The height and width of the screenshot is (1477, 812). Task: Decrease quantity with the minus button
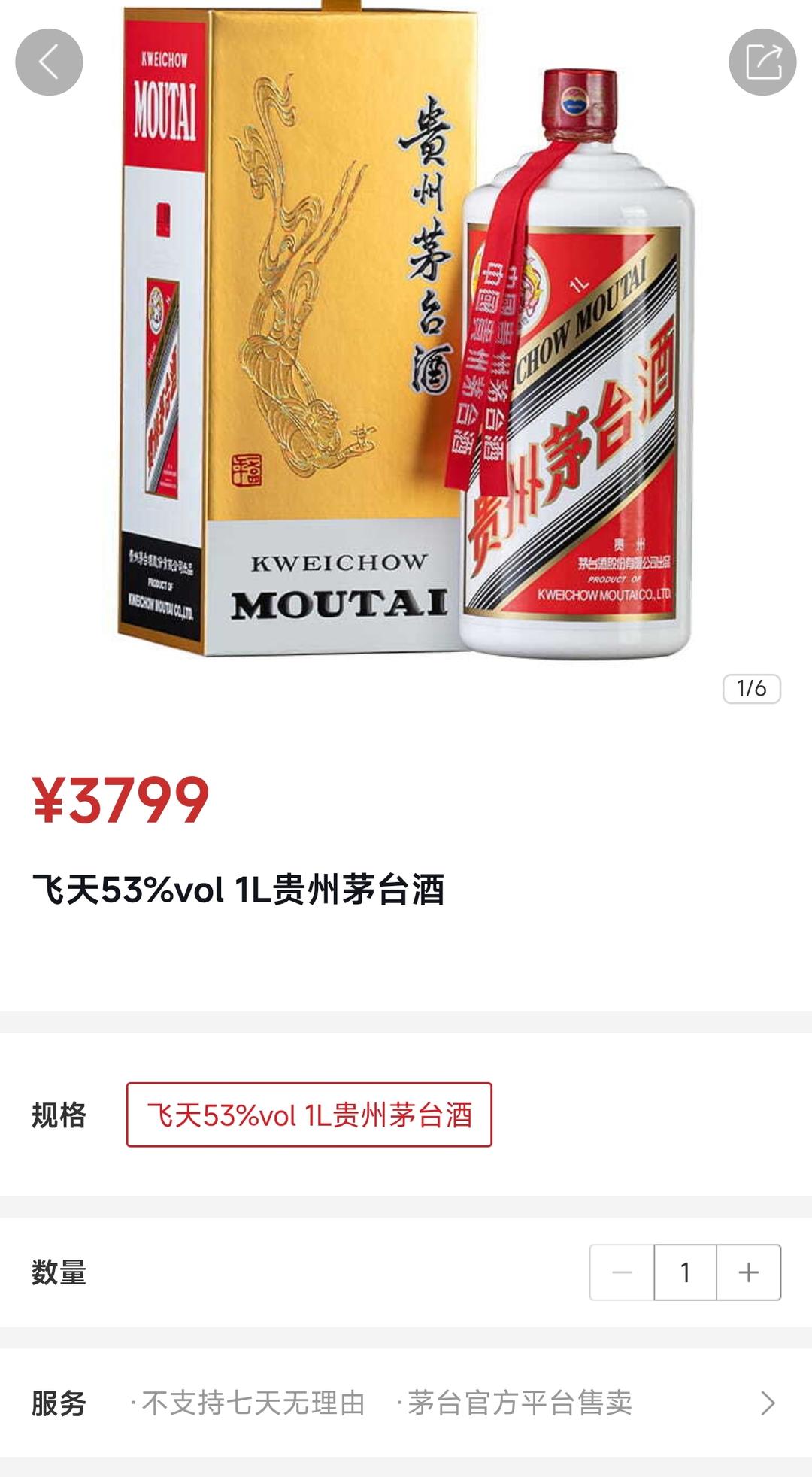[x=622, y=1272]
